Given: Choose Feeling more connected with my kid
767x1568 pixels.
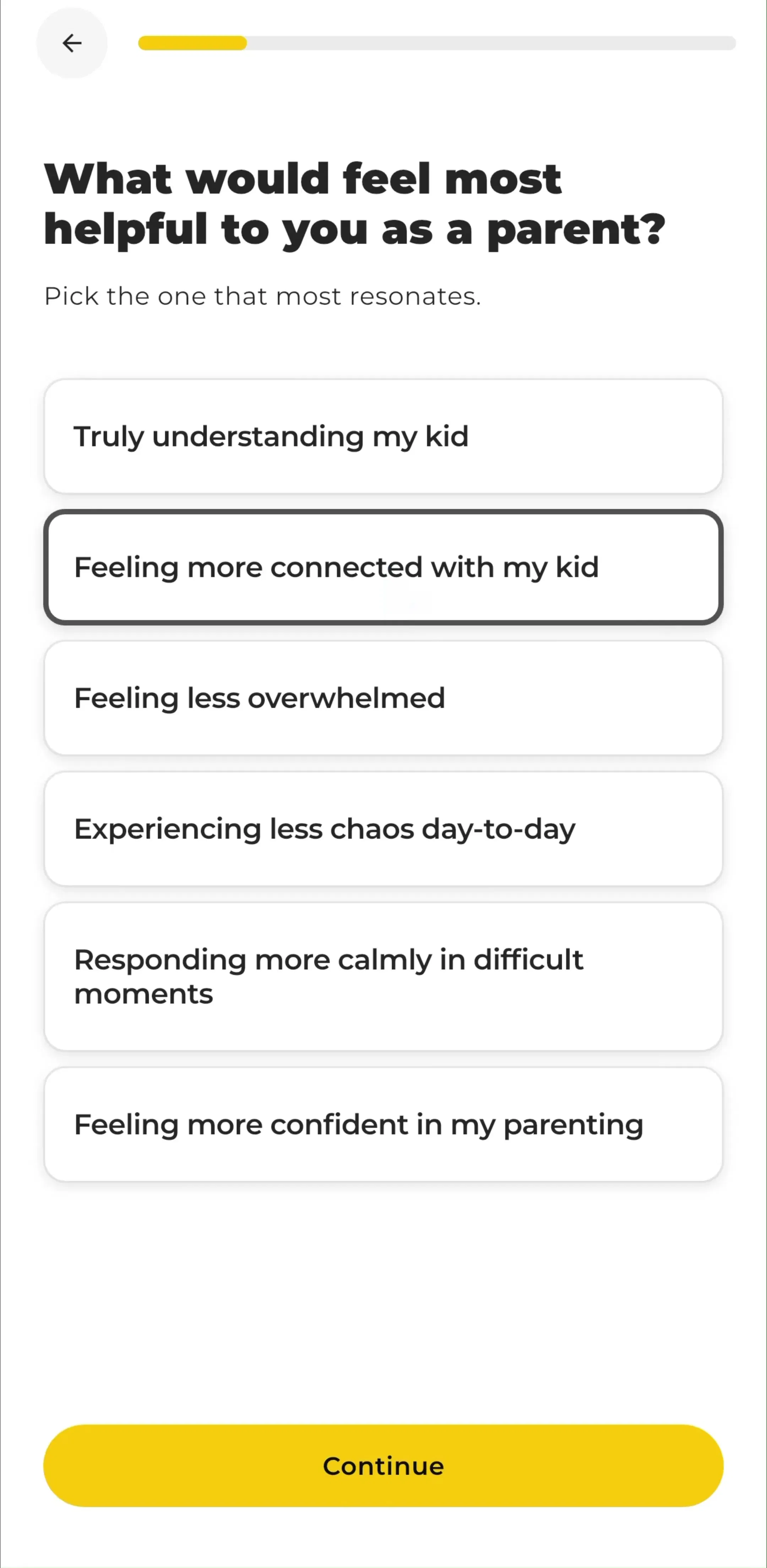Looking at the screenshot, I should [x=383, y=567].
